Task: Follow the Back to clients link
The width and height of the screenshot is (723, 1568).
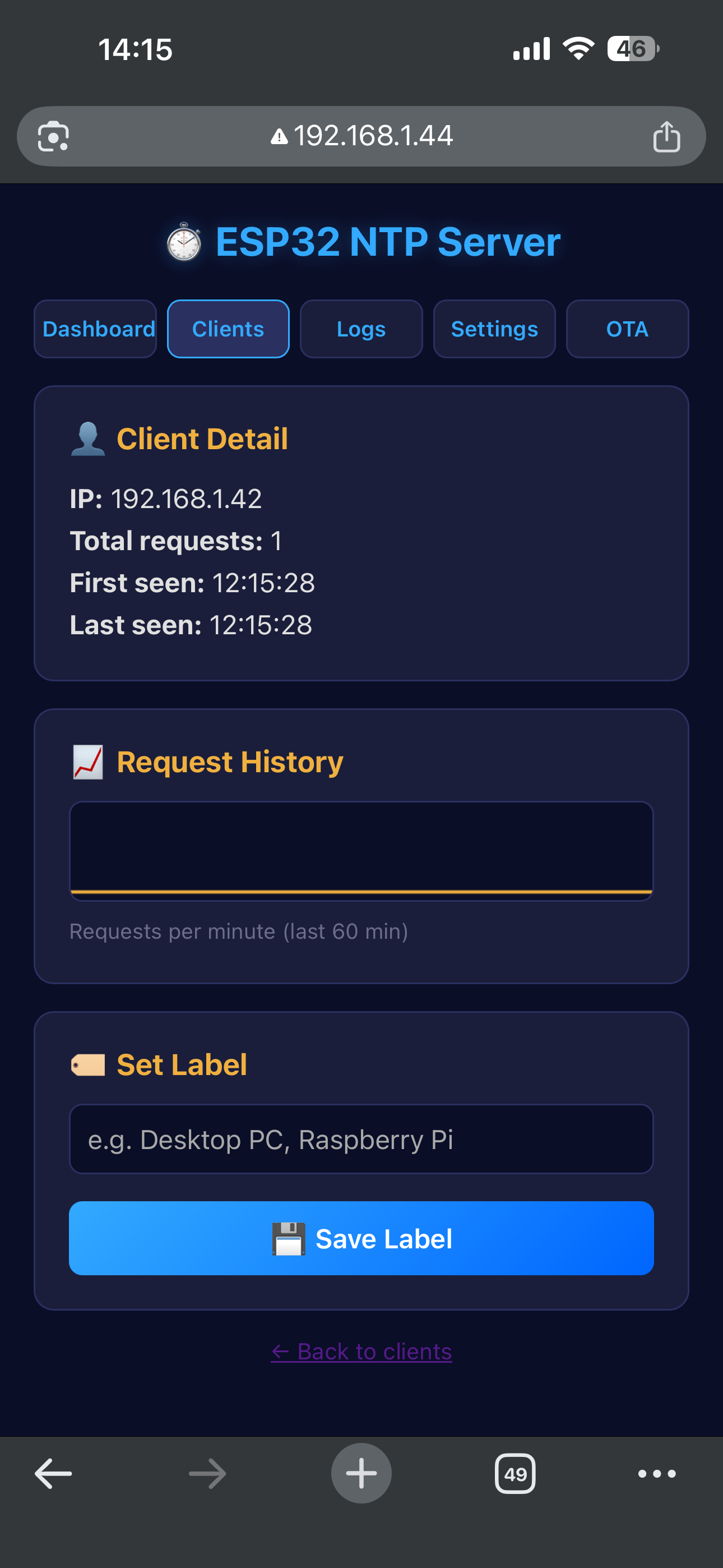Action: (361, 1352)
